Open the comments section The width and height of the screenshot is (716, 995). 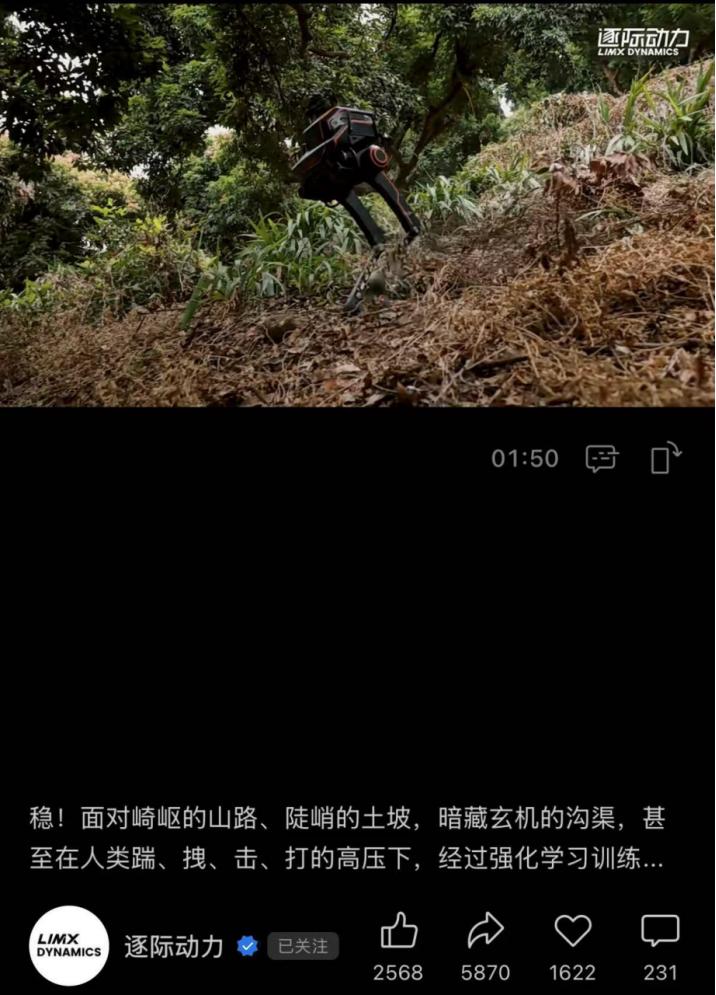pyautogui.click(x=660, y=932)
